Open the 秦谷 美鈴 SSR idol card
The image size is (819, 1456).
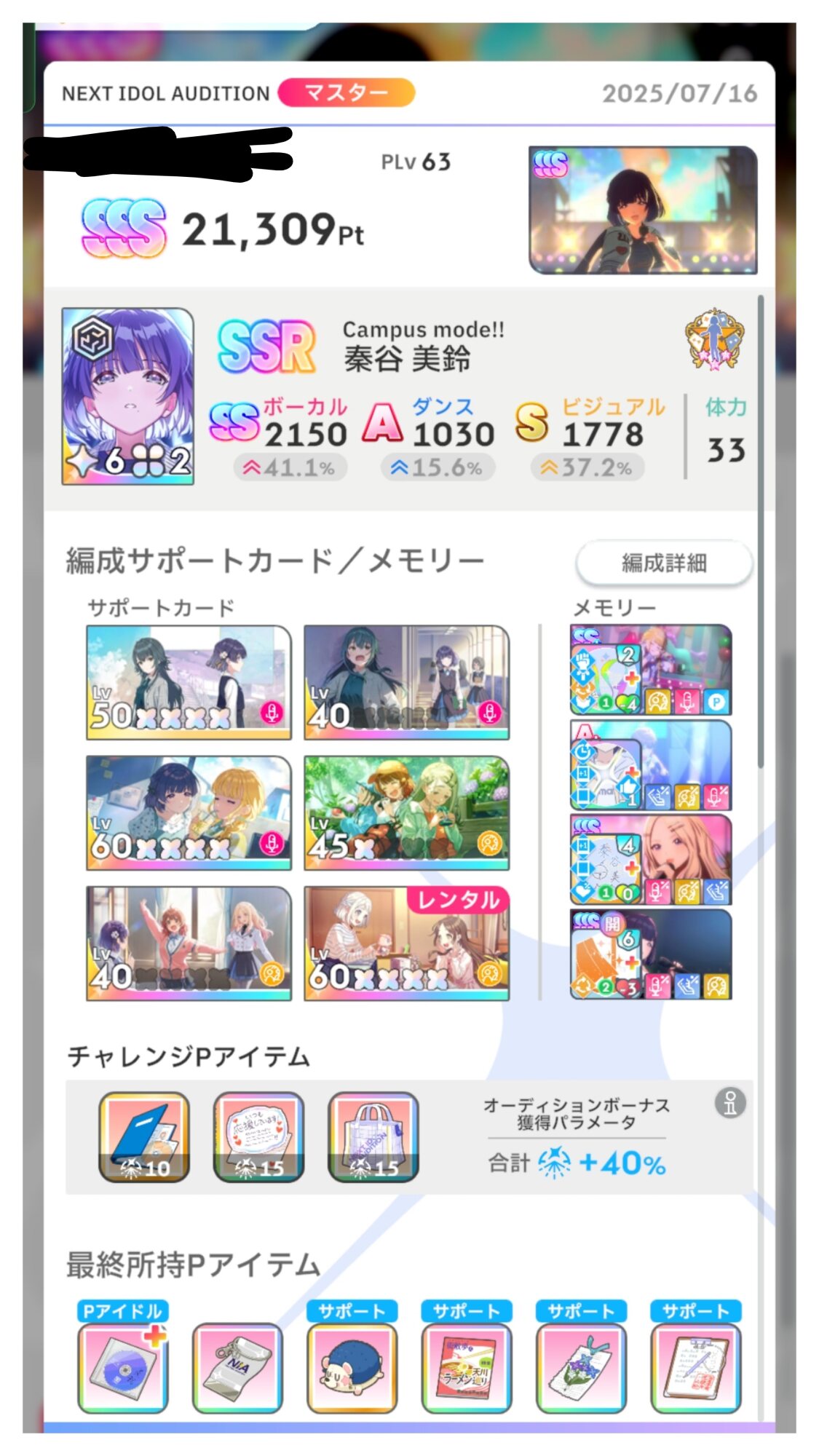click(128, 396)
